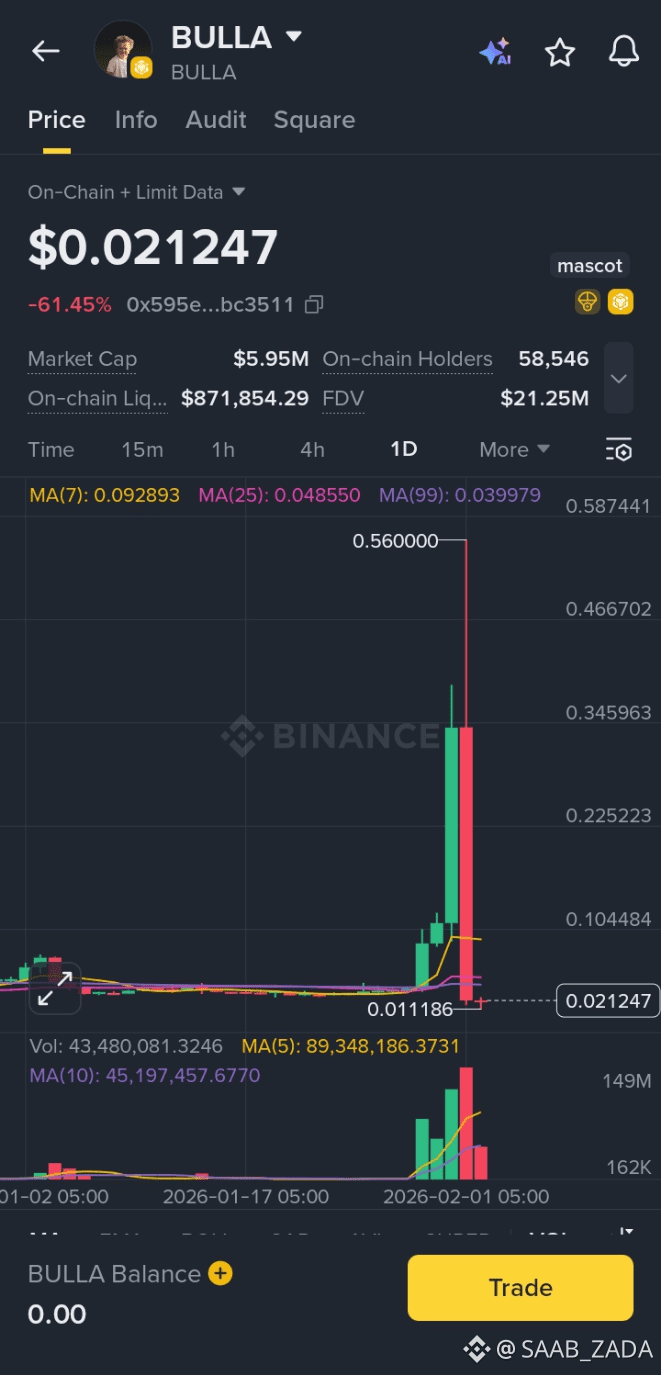
Task: Tap the yellow Trade button
Action: (x=520, y=1288)
